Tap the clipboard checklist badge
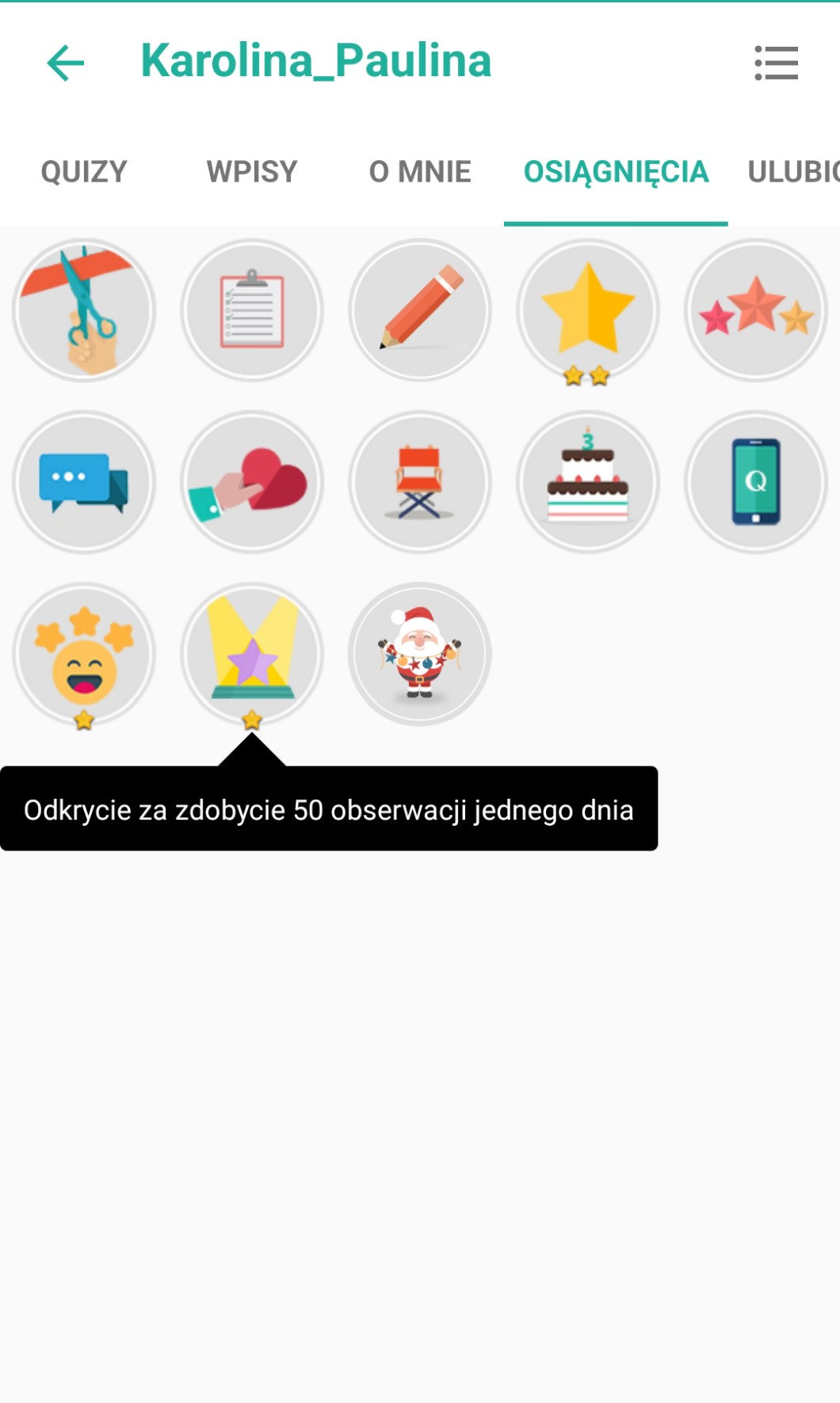 click(x=252, y=311)
